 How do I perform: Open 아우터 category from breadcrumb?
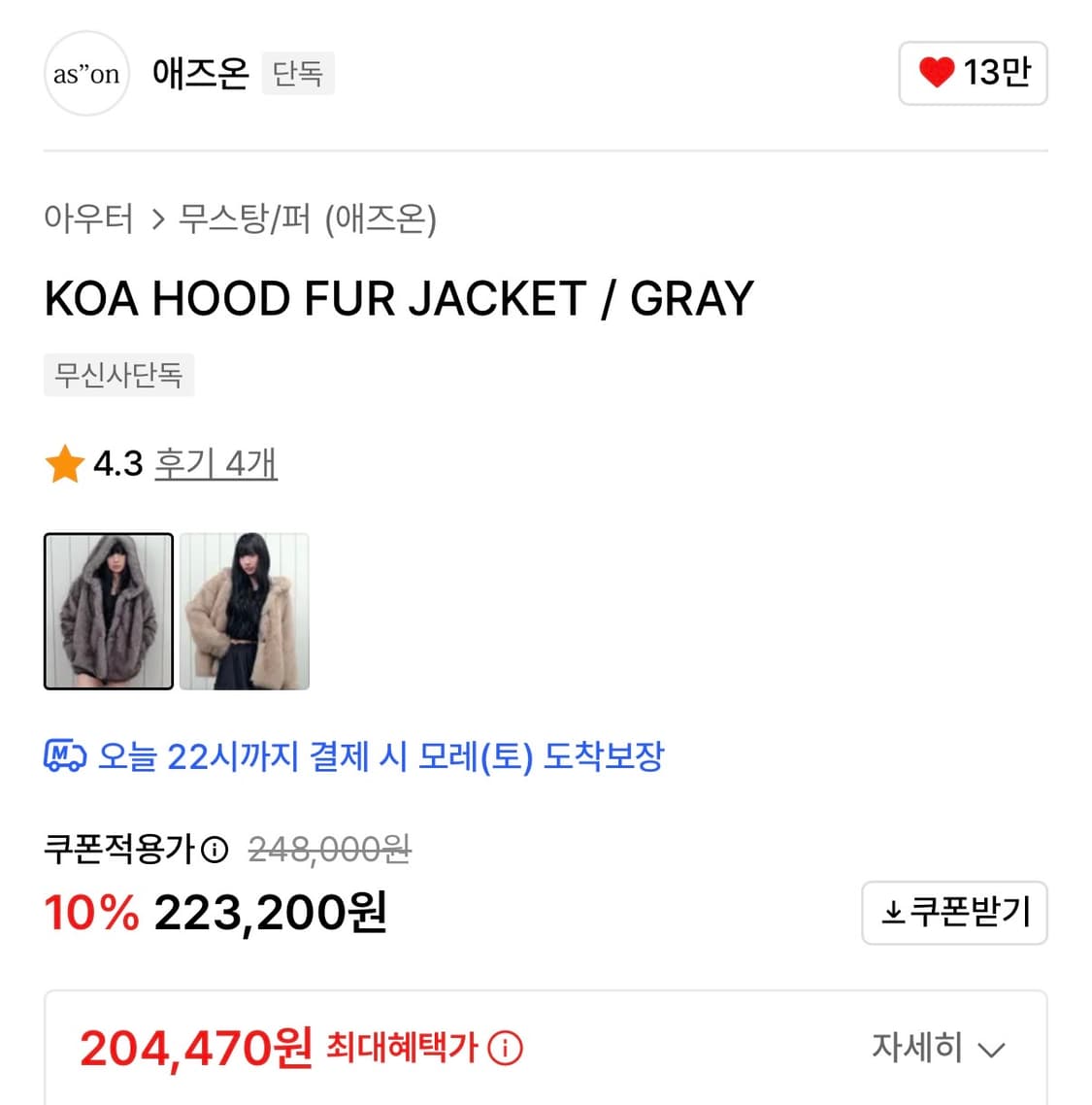click(89, 220)
